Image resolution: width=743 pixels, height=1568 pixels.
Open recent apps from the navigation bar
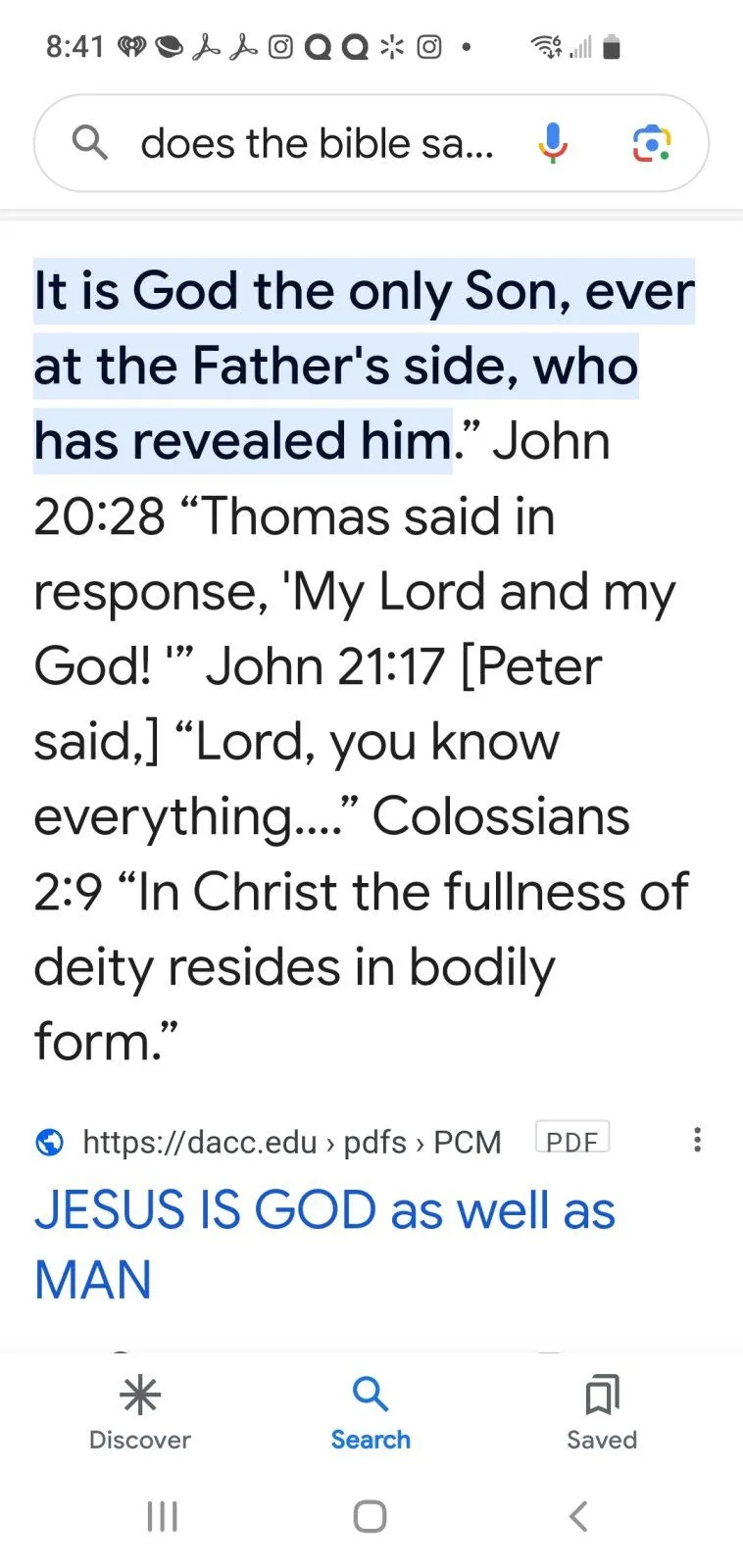162,1516
